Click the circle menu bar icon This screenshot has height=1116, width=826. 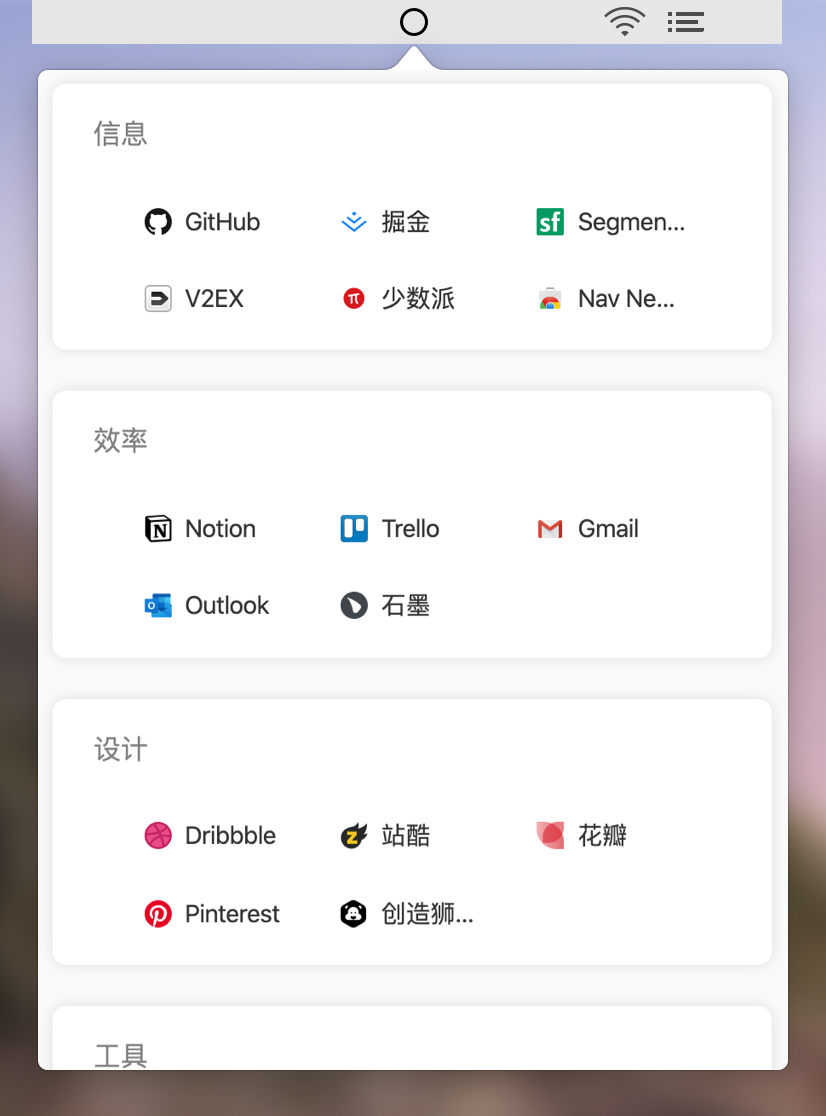click(414, 22)
